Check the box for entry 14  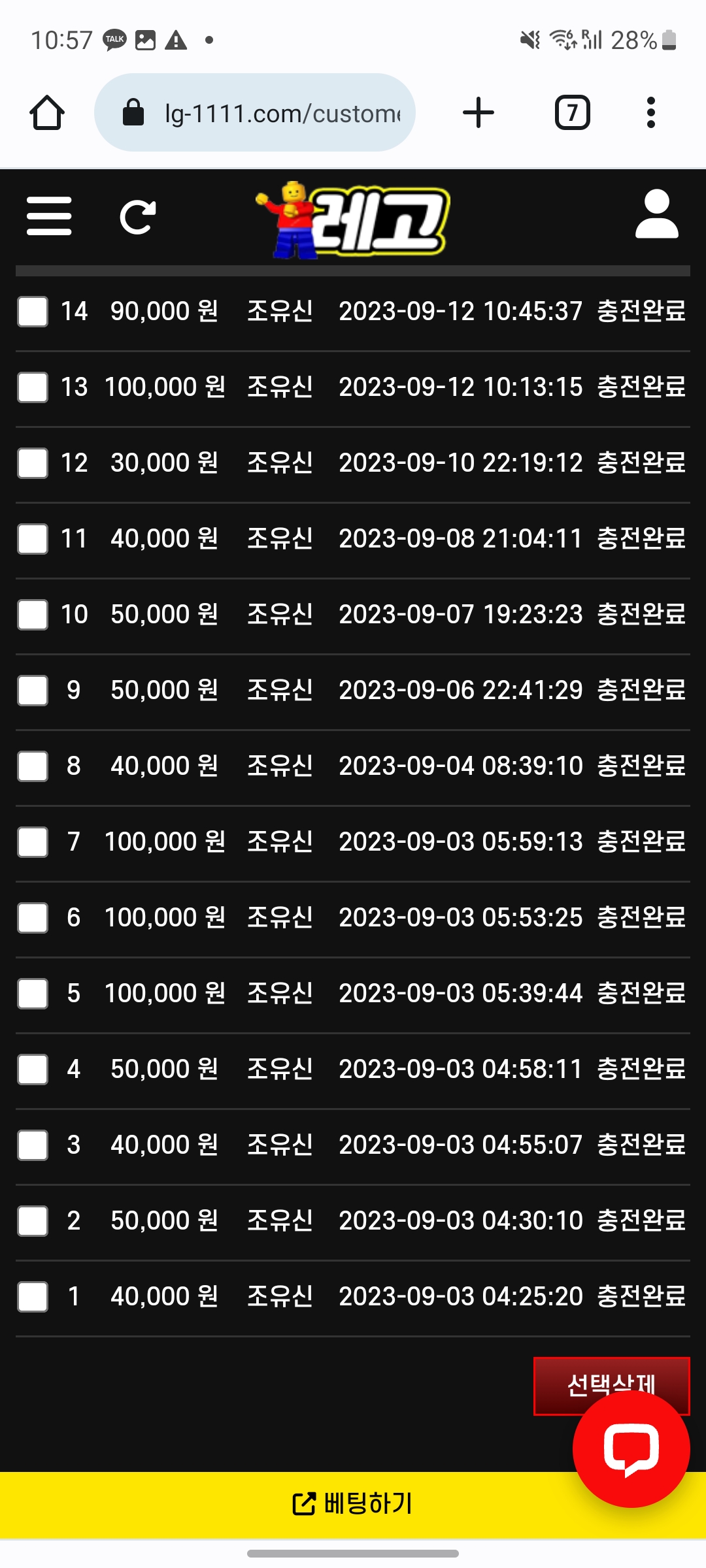[x=33, y=312]
